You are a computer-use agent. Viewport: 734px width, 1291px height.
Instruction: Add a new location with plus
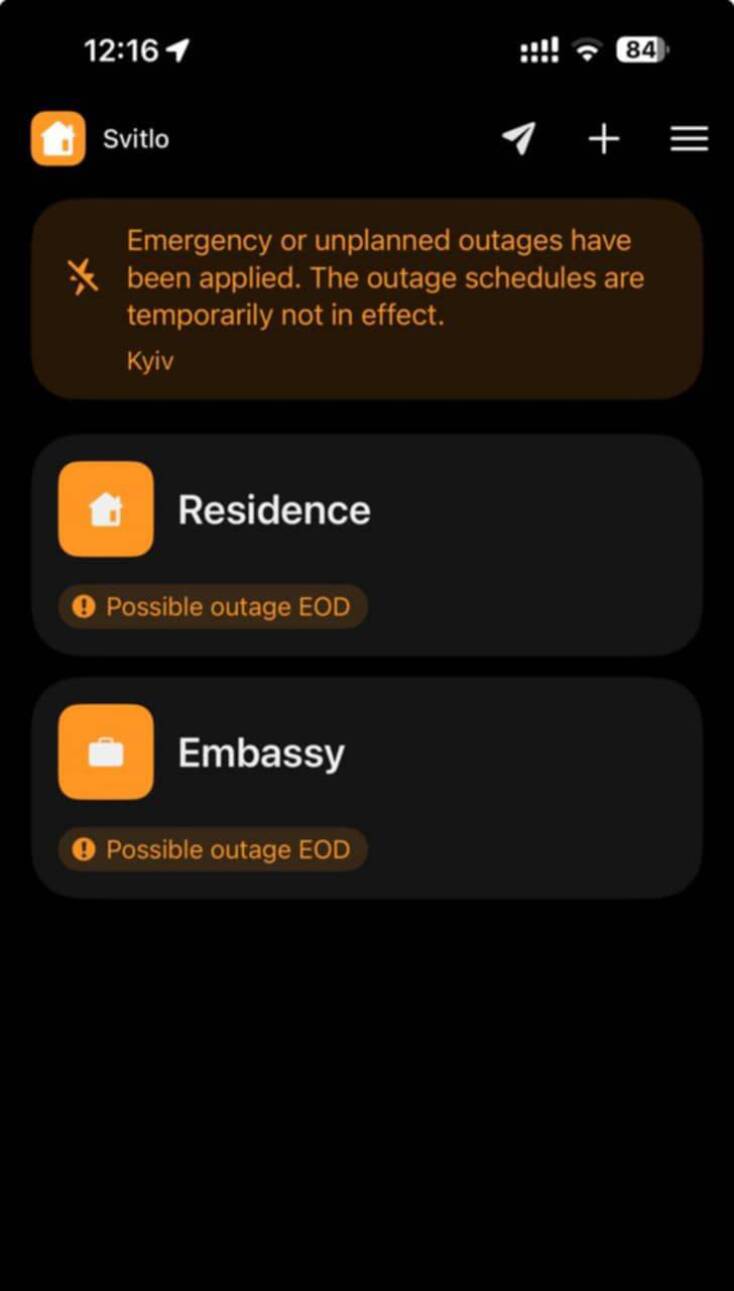click(604, 139)
